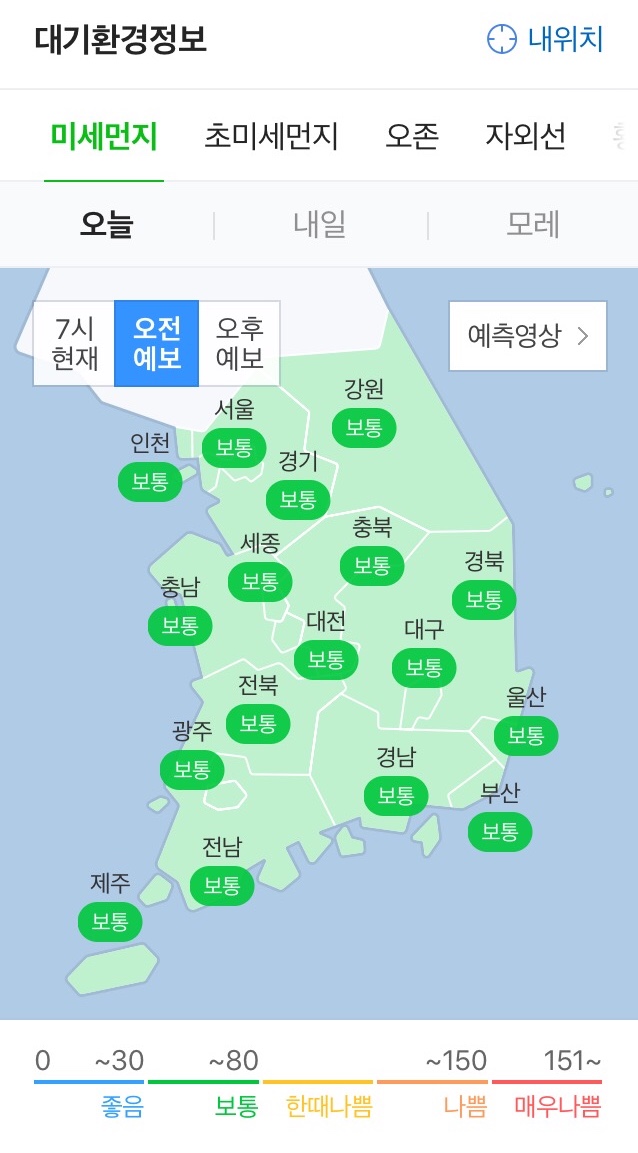This screenshot has height=1153, width=638.
Task: Tap the 내위치 location button
Action: point(546,40)
